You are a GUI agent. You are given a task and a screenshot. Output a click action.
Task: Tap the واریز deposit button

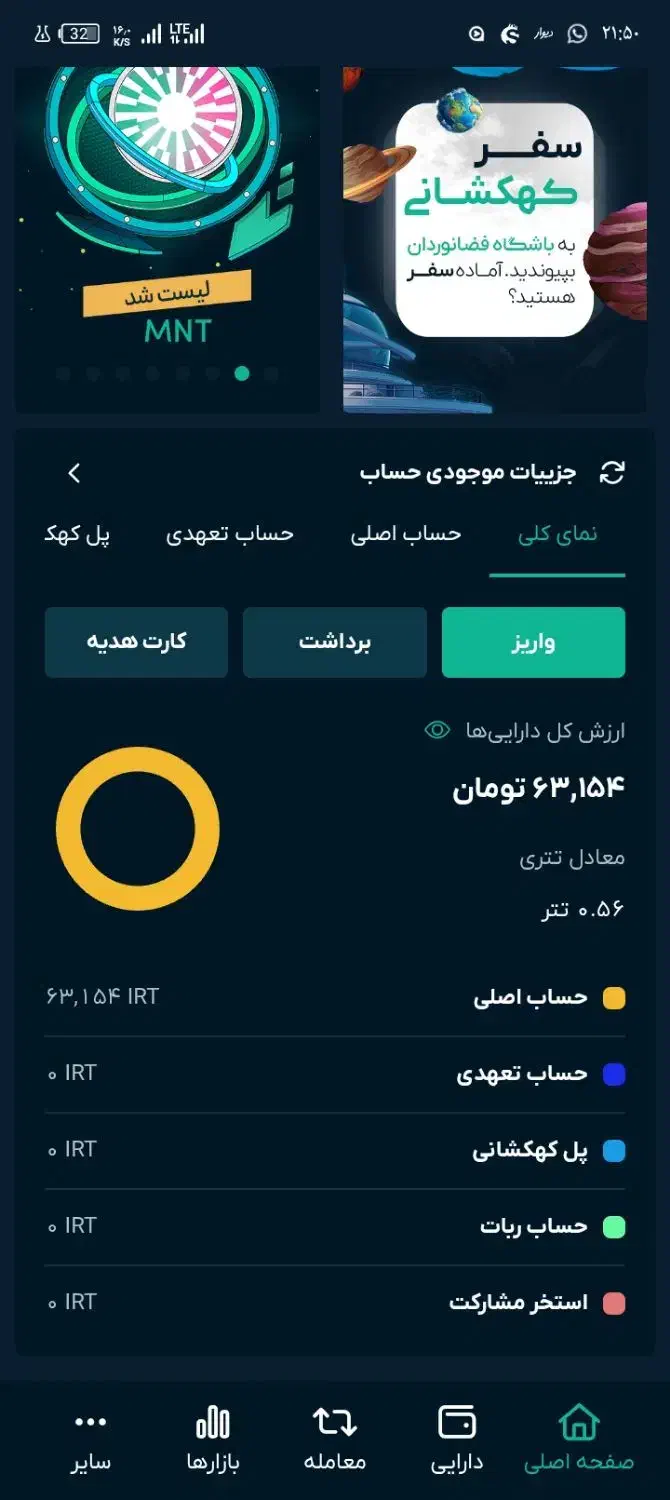coord(533,642)
